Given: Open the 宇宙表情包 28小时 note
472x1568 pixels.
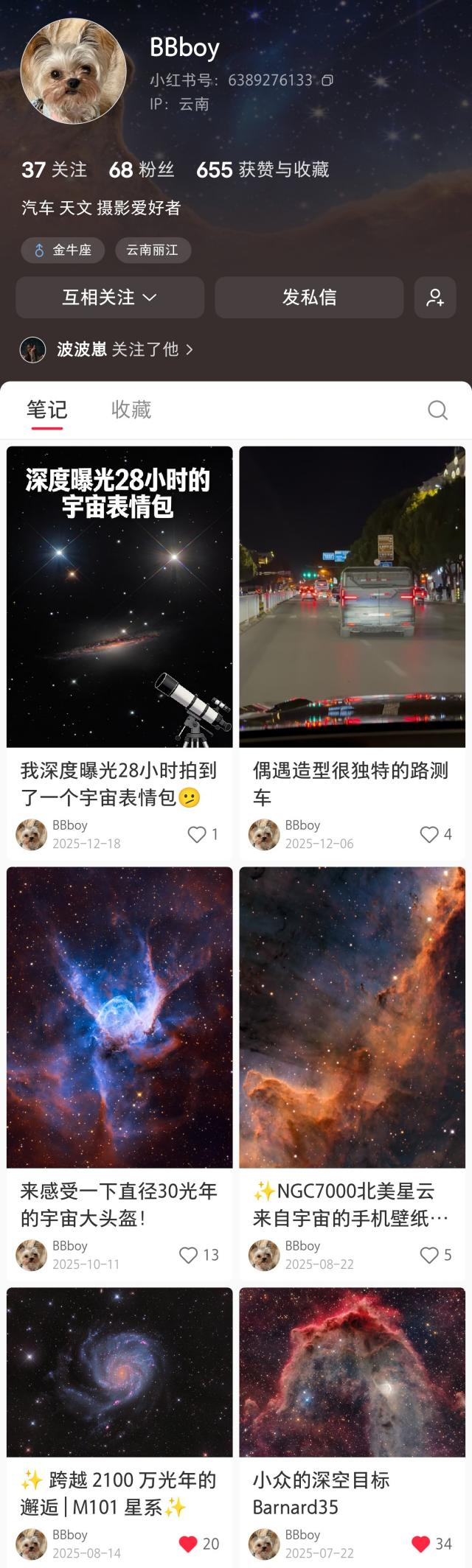Looking at the screenshot, I should pos(119,597).
